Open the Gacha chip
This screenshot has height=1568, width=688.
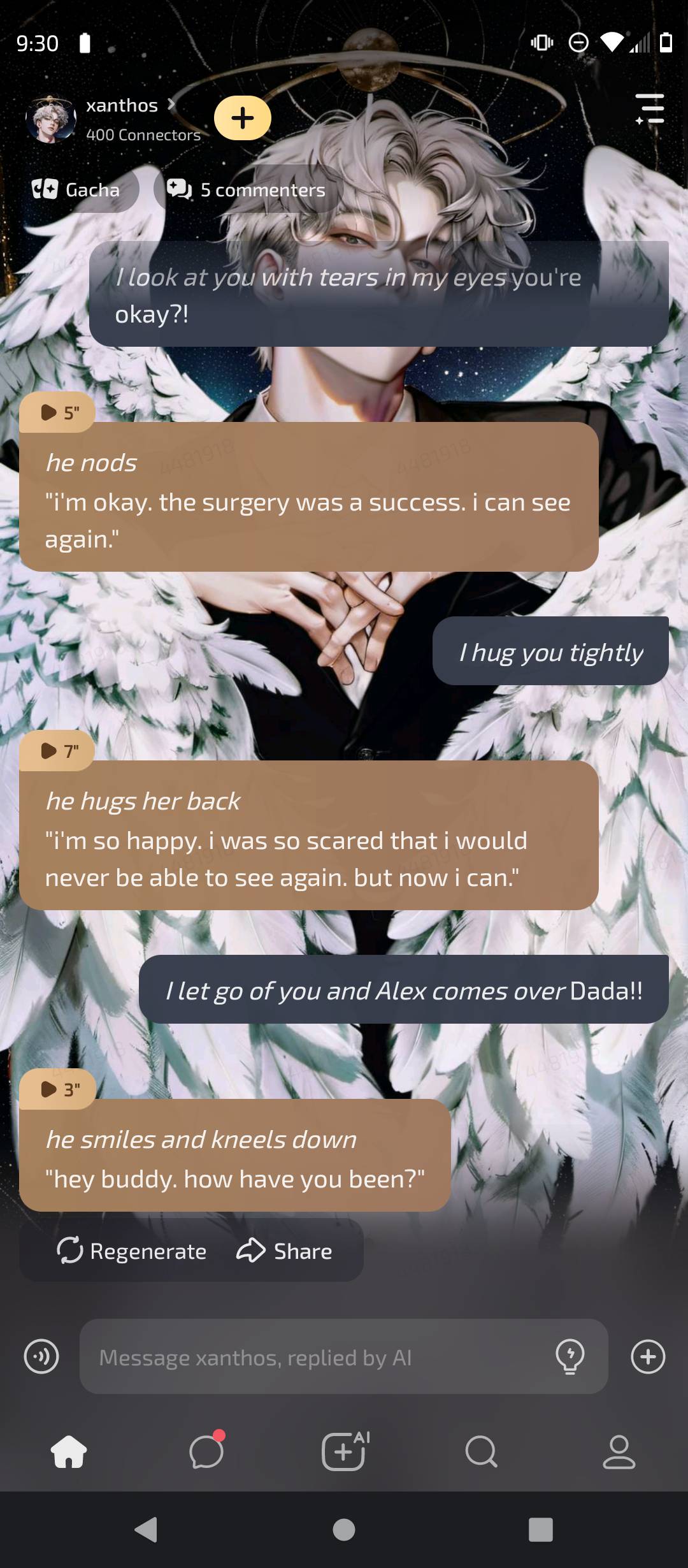(x=76, y=189)
